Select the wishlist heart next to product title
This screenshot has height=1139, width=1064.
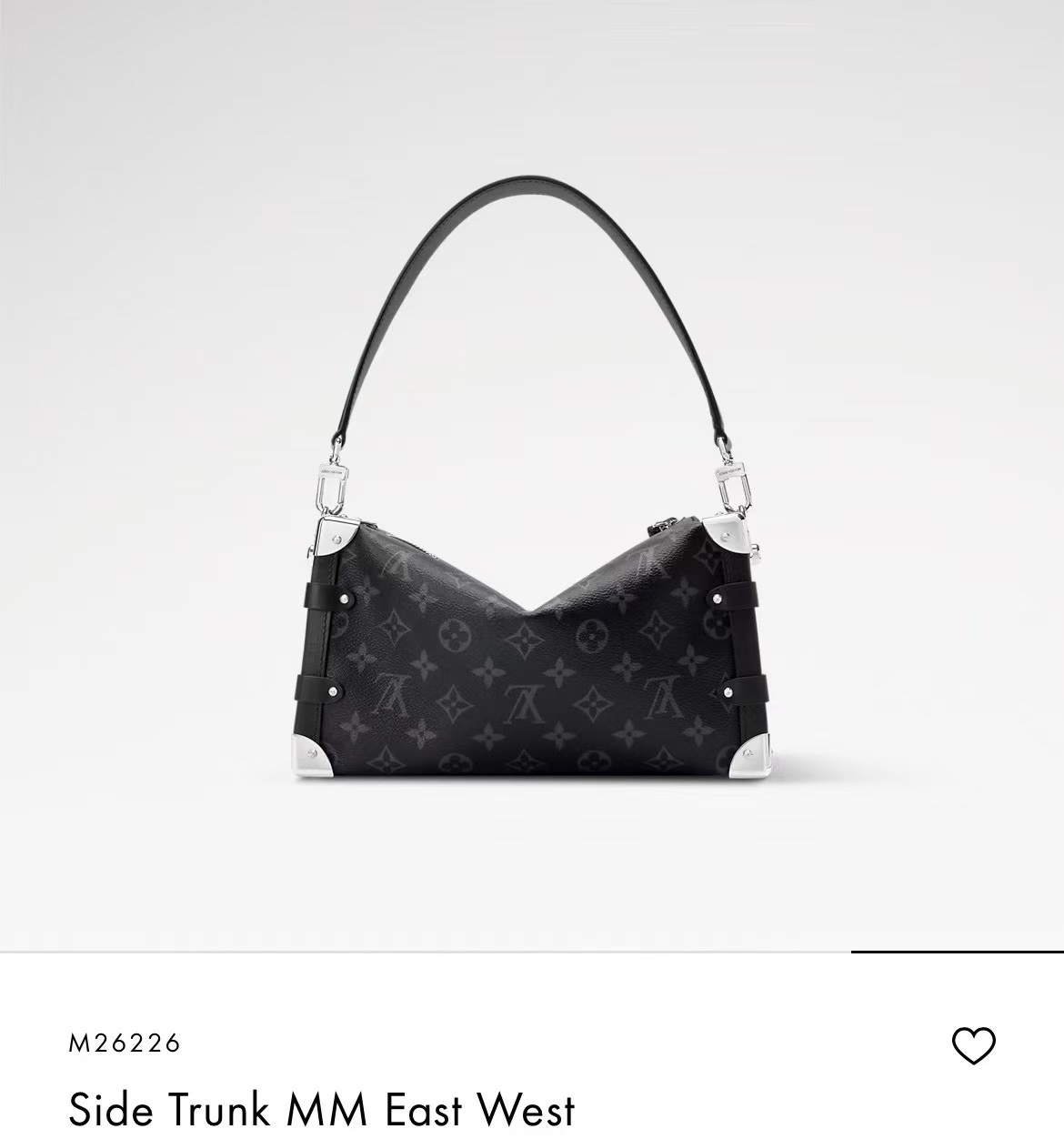pyautogui.click(x=975, y=1044)
